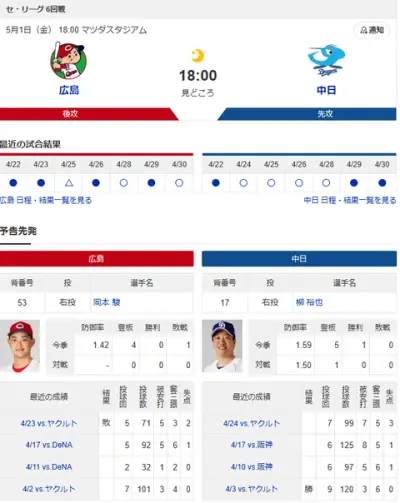Open the 4/17 vs.DeNA game

click(49, 445)
